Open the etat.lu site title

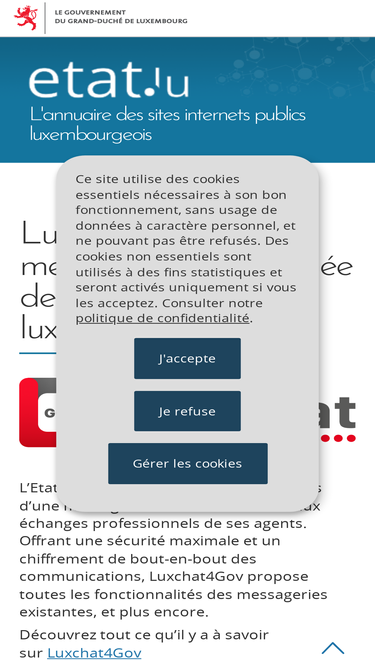point(109,80)
